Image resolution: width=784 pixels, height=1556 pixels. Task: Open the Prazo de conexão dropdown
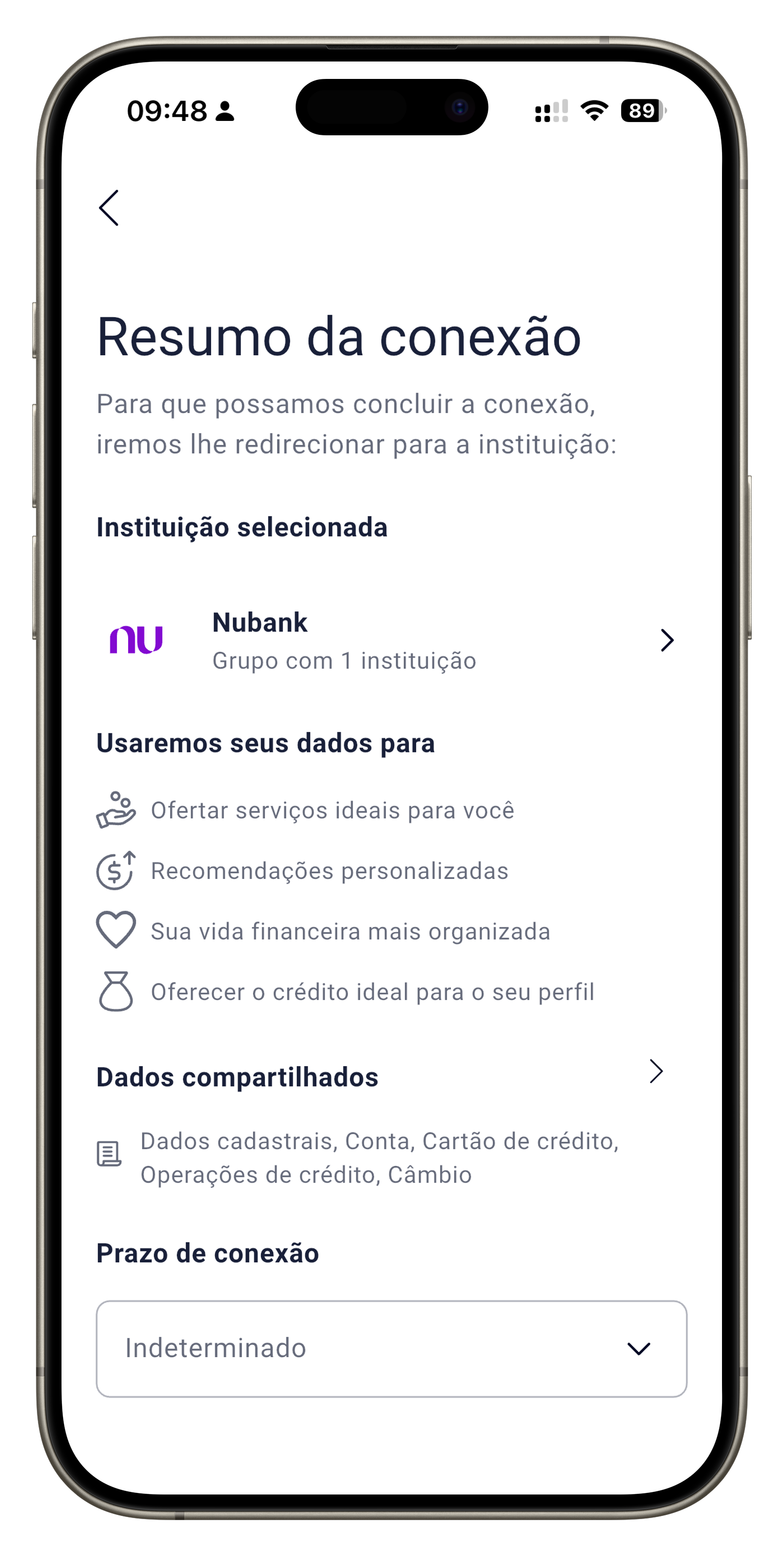coord(391,1348)
